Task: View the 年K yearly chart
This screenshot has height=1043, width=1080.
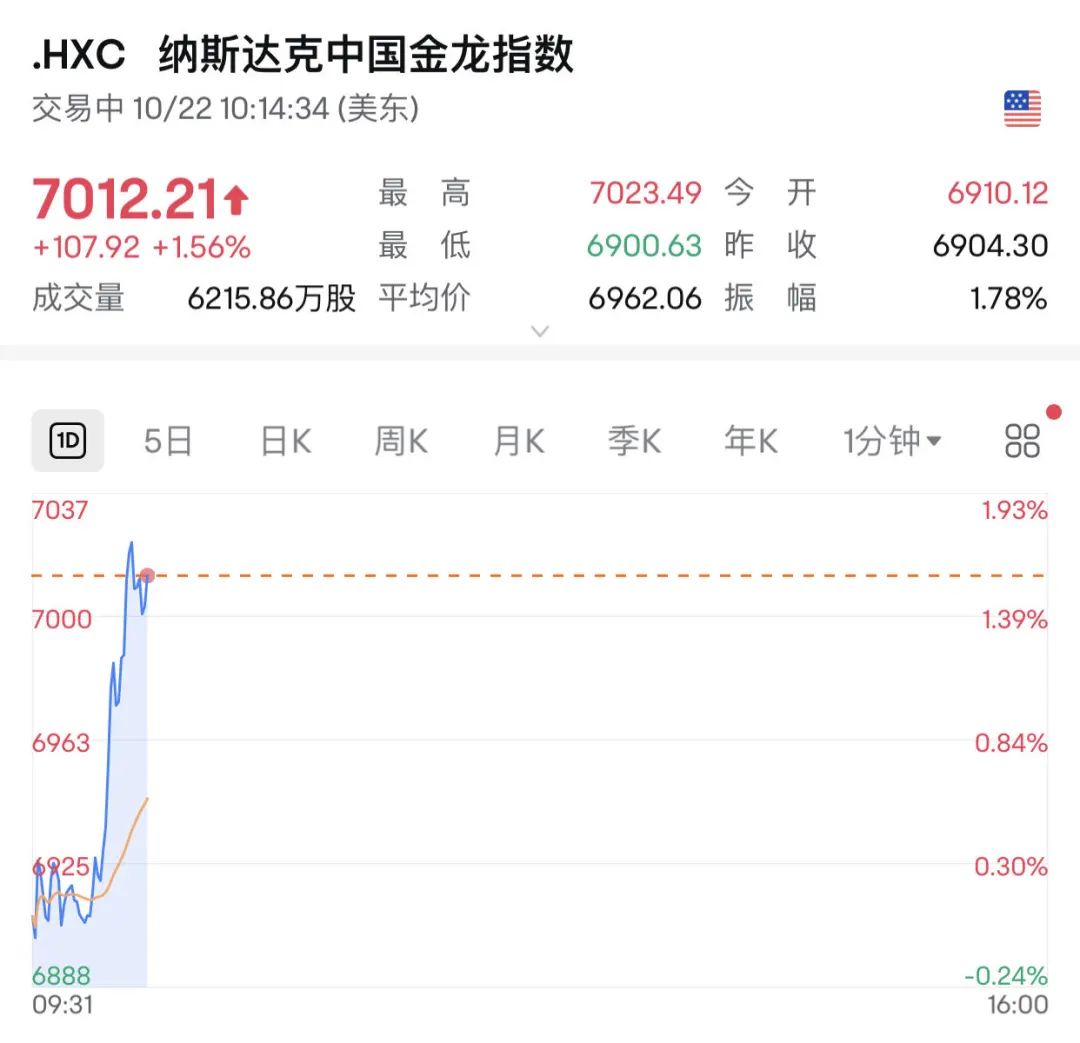Action: coord(751,440)
